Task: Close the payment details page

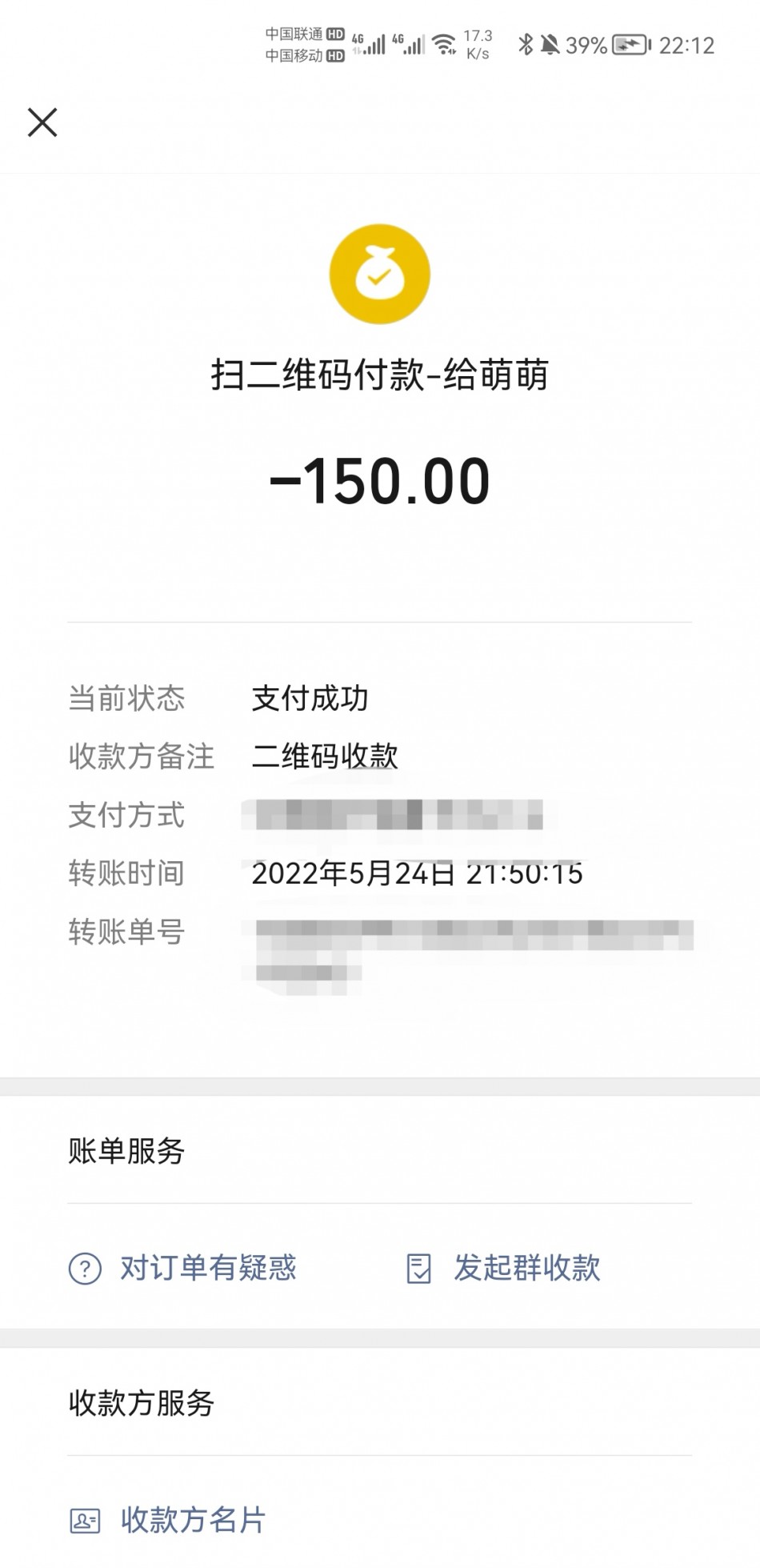Action: [x=42, y=122]
